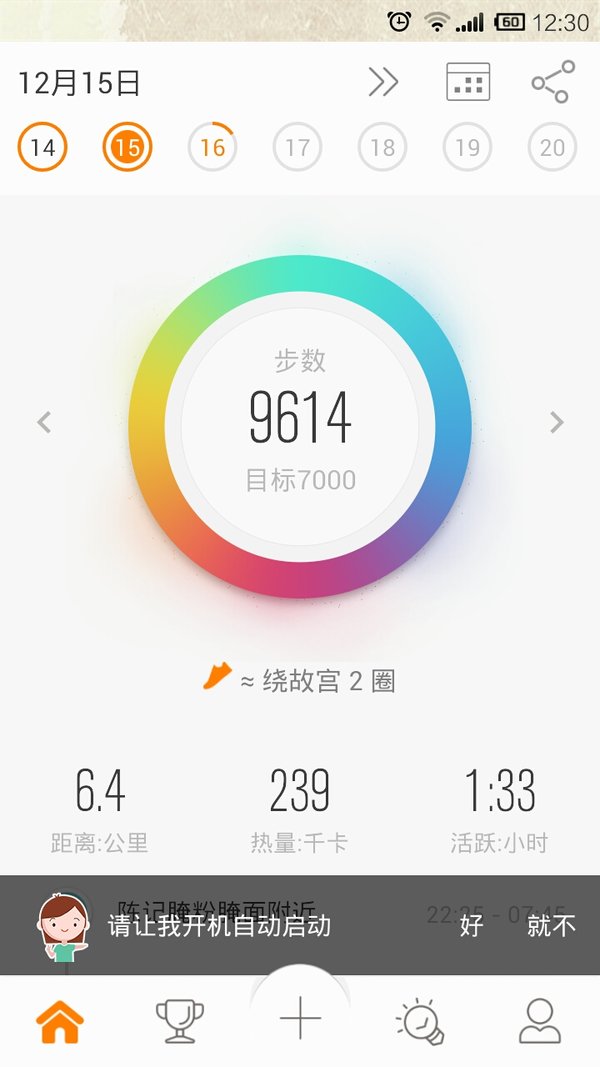Tap the plus add button
600x1067 pixels.
[x=300, y=1019]
